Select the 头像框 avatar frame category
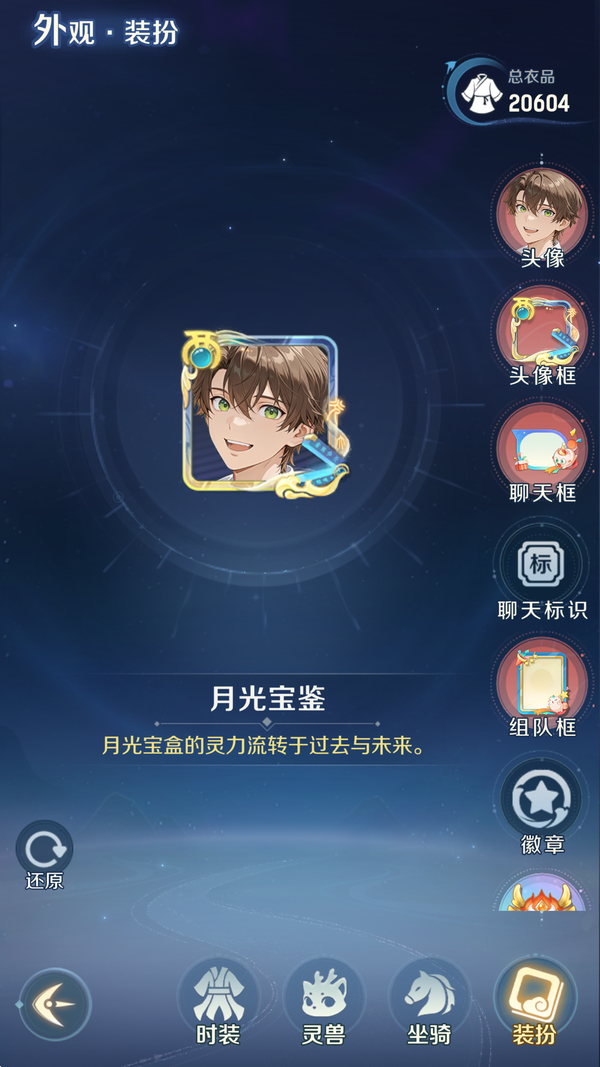 543,334
